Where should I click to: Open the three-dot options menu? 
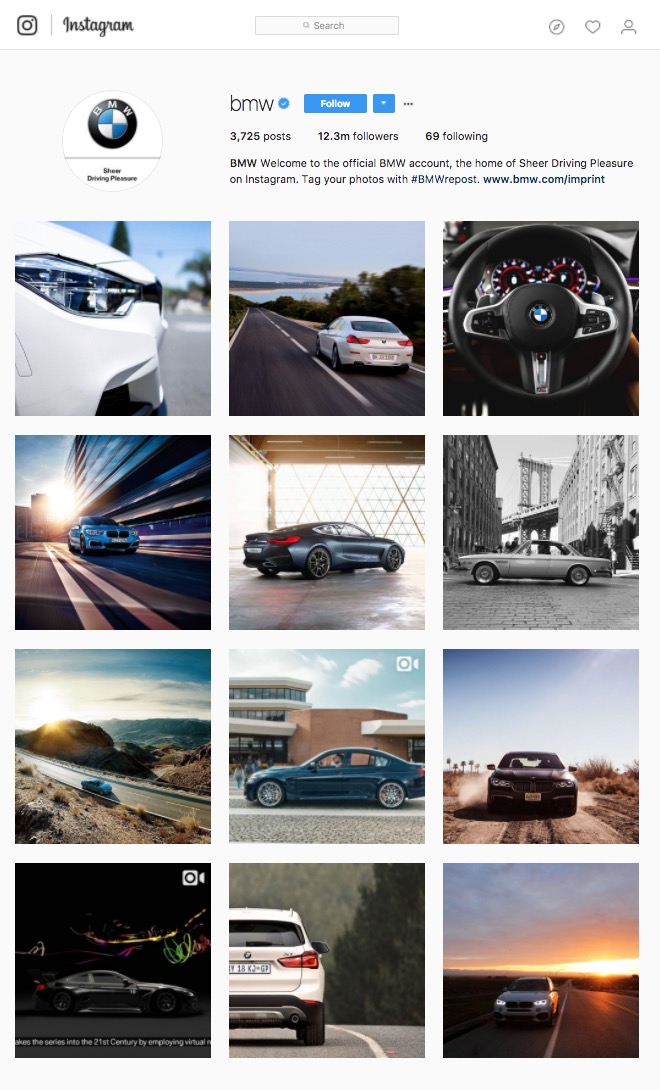pos(408,104)
